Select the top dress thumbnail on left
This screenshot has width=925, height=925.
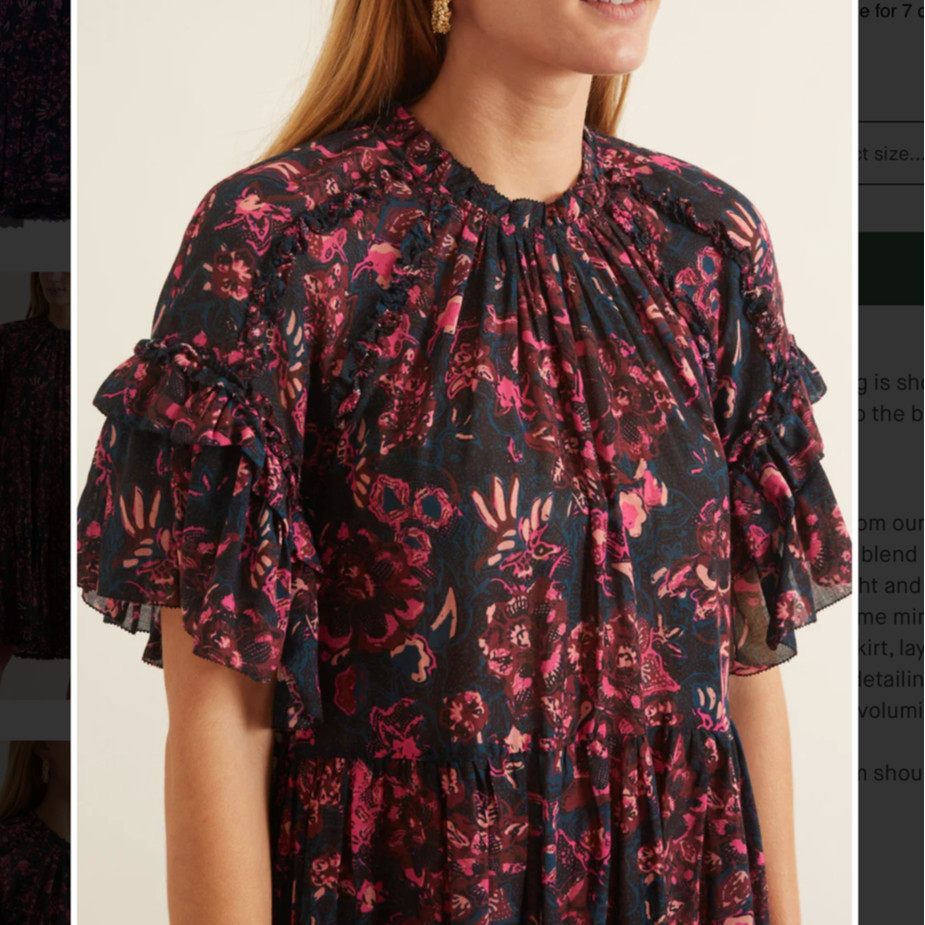pyautogui.click(x=34, y=110)
